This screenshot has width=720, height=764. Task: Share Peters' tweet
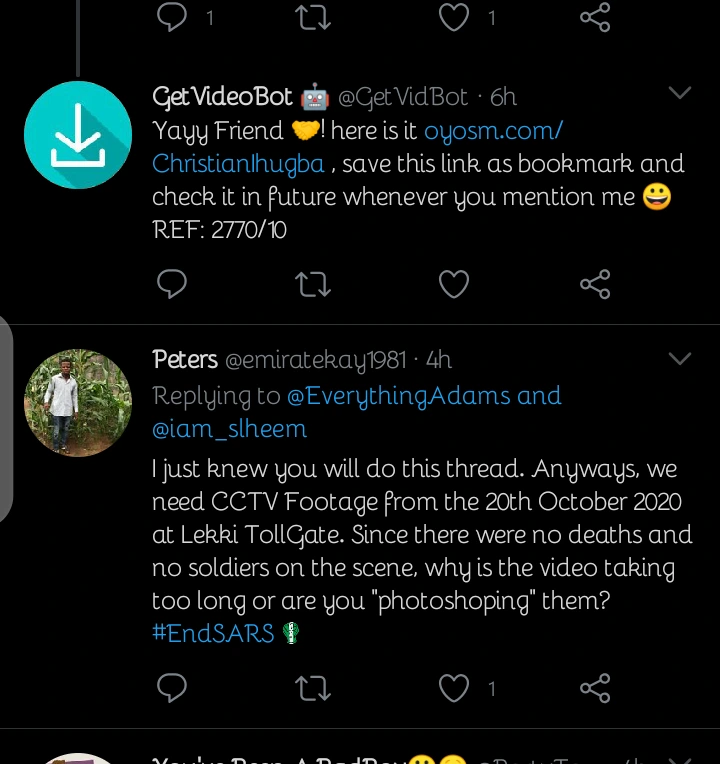point(595,687)
